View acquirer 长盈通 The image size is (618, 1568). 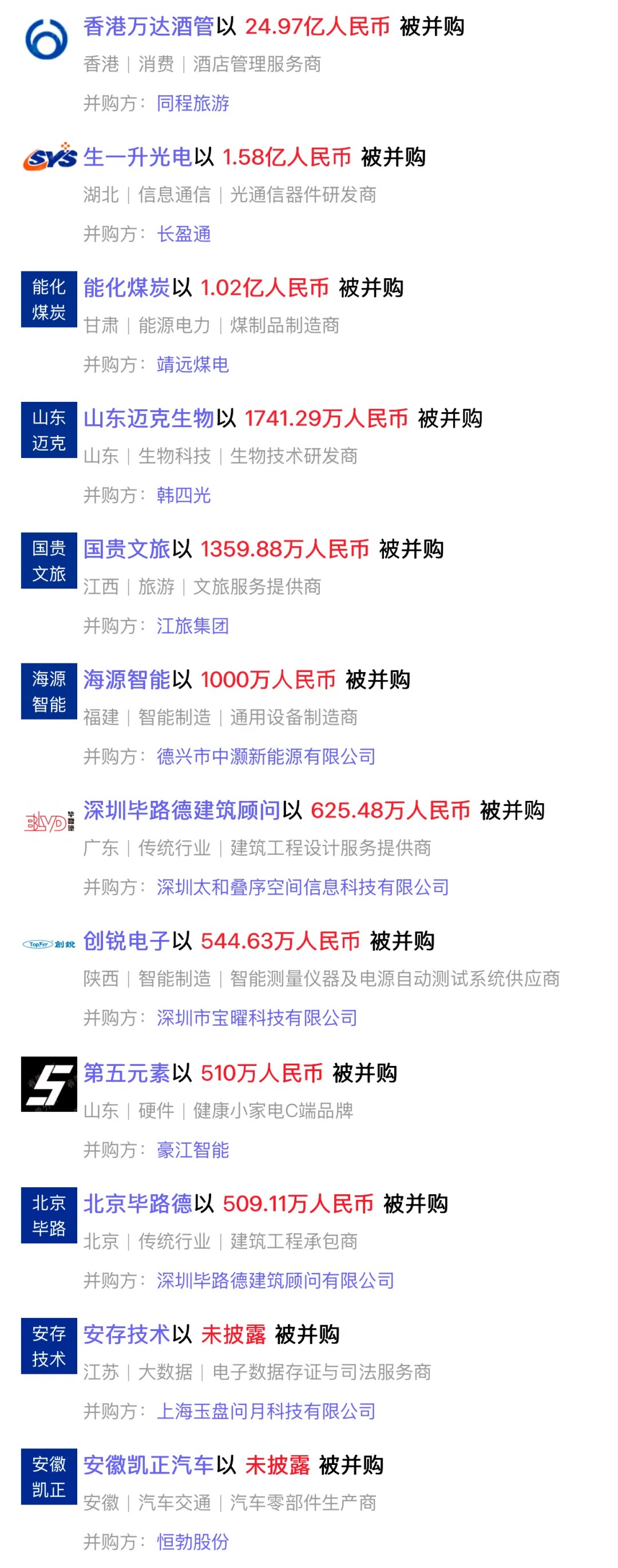coord(183,234)
